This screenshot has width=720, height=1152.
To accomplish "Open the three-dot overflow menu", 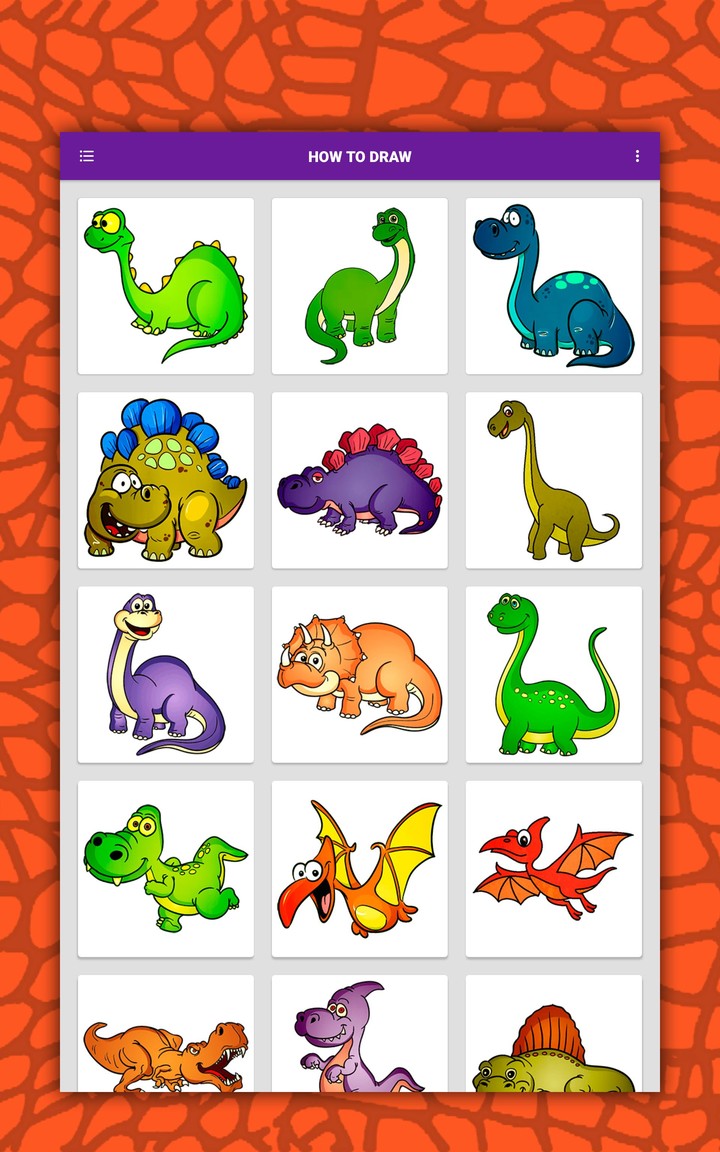I will [636, 156].
